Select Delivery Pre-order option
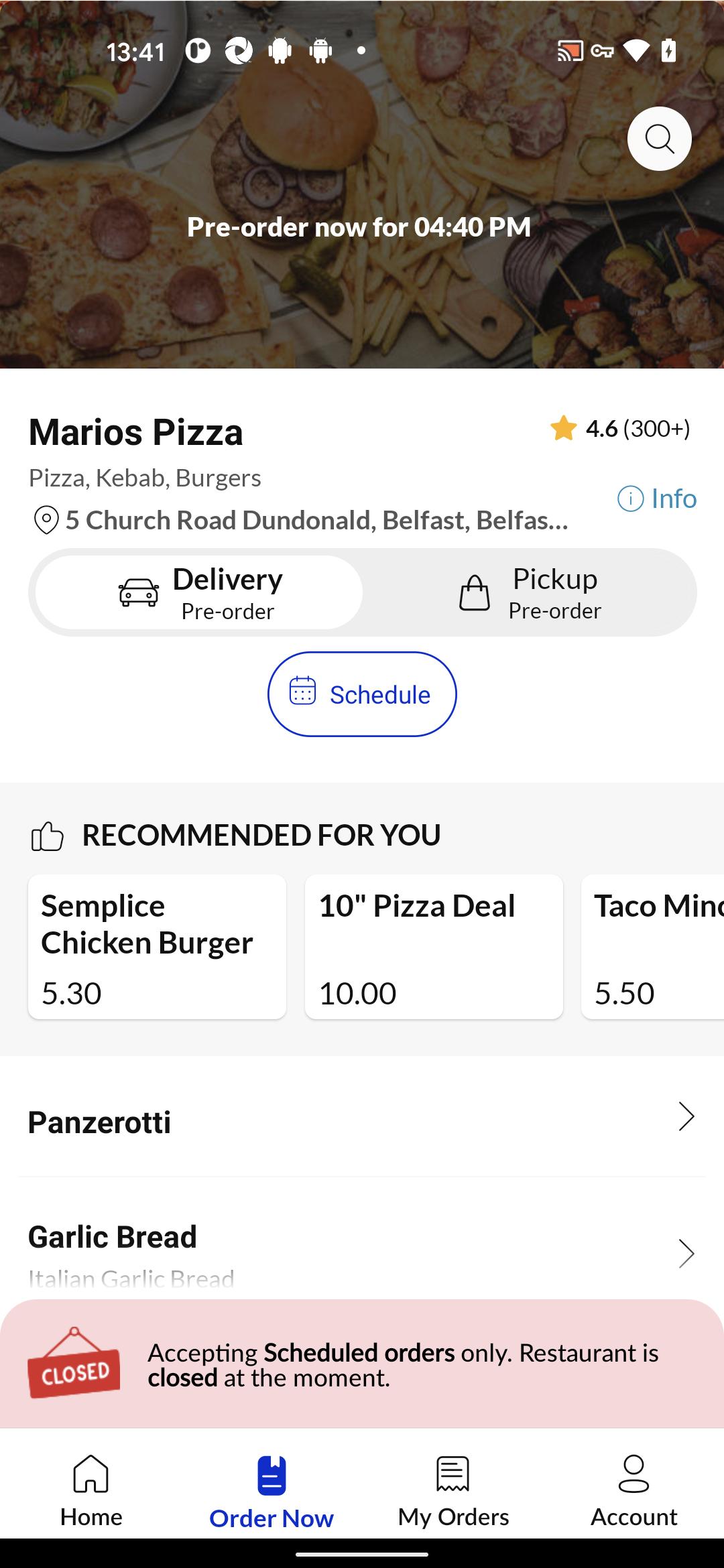The height and width of the screenshot is (1568, 724). 199,592
